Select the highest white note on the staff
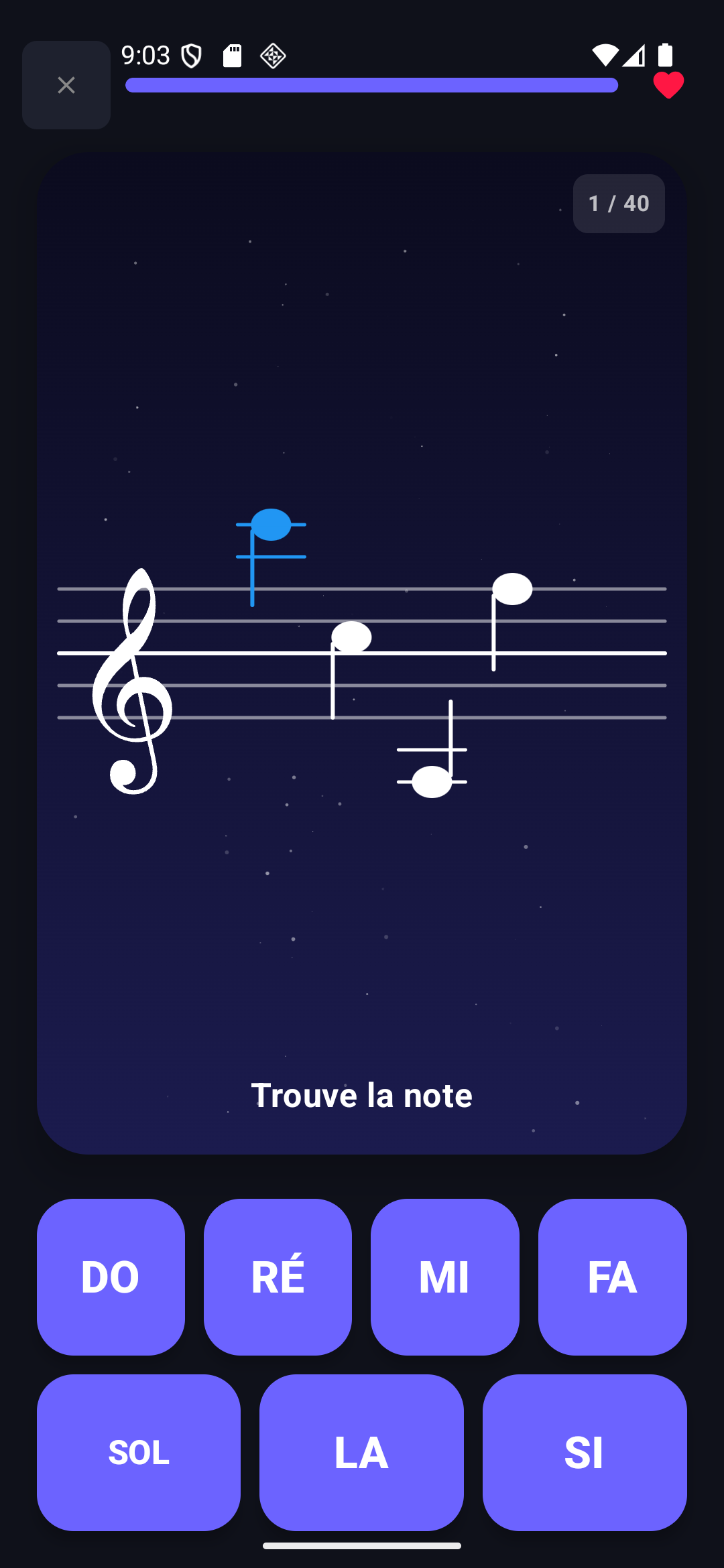 [513, 588]
